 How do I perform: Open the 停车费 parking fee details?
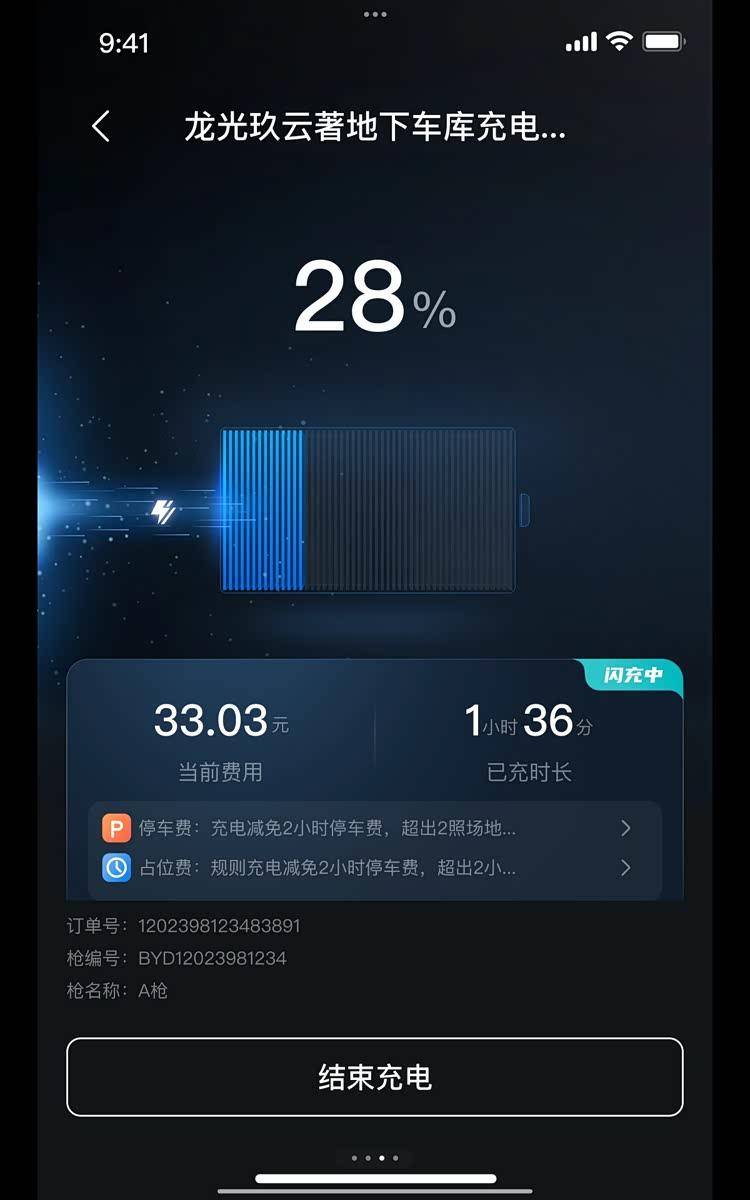(374, 828)
